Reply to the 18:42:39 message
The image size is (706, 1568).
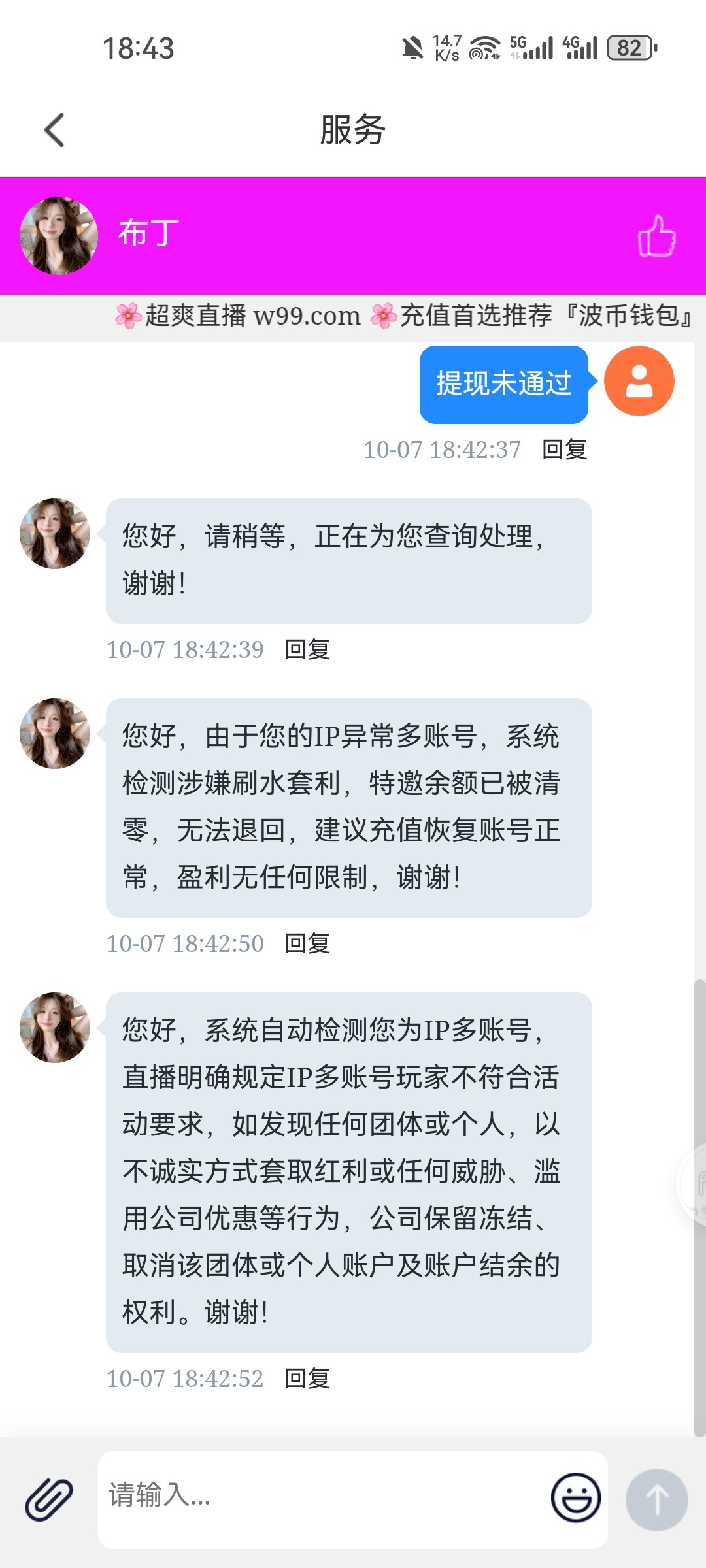(307, 649)
